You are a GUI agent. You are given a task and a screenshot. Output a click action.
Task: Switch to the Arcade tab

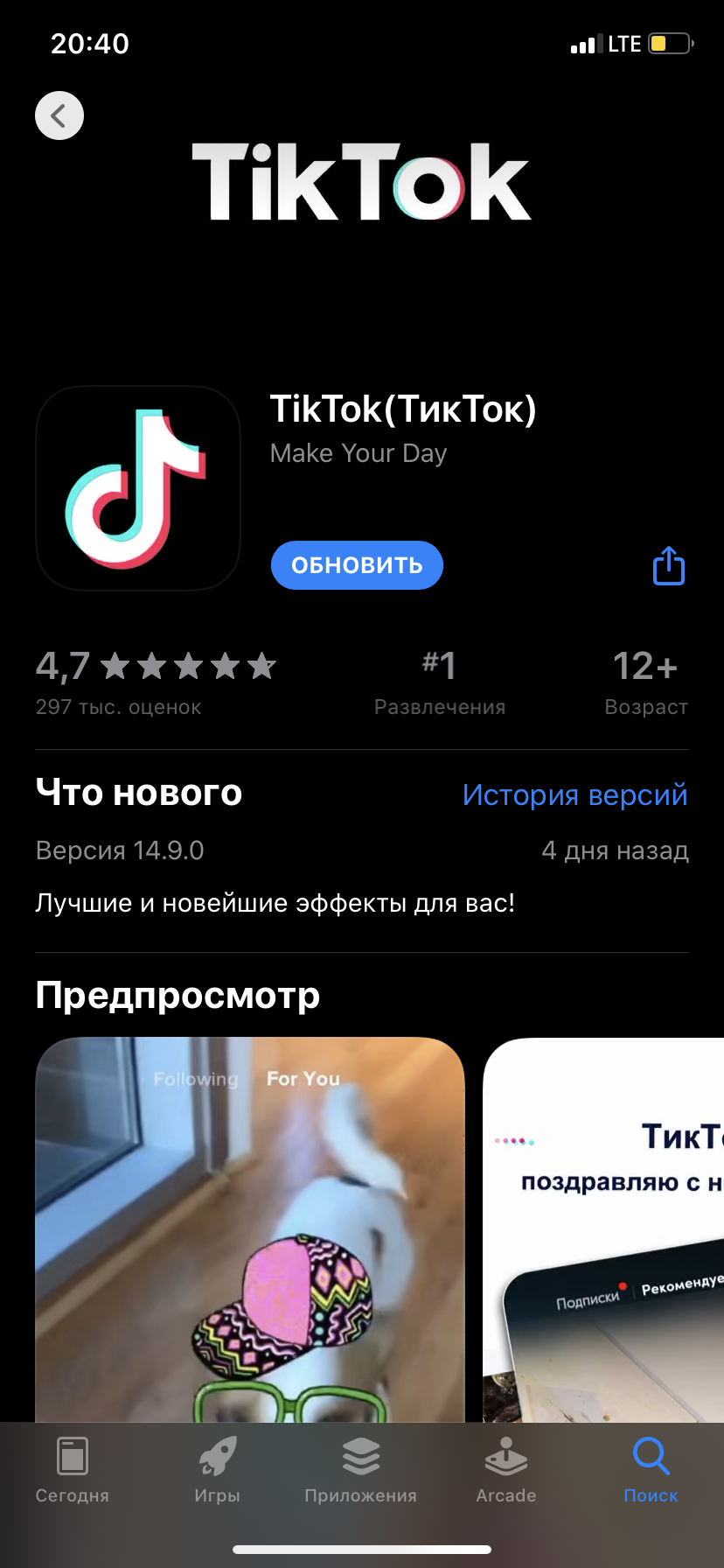tap(506, 1472)
